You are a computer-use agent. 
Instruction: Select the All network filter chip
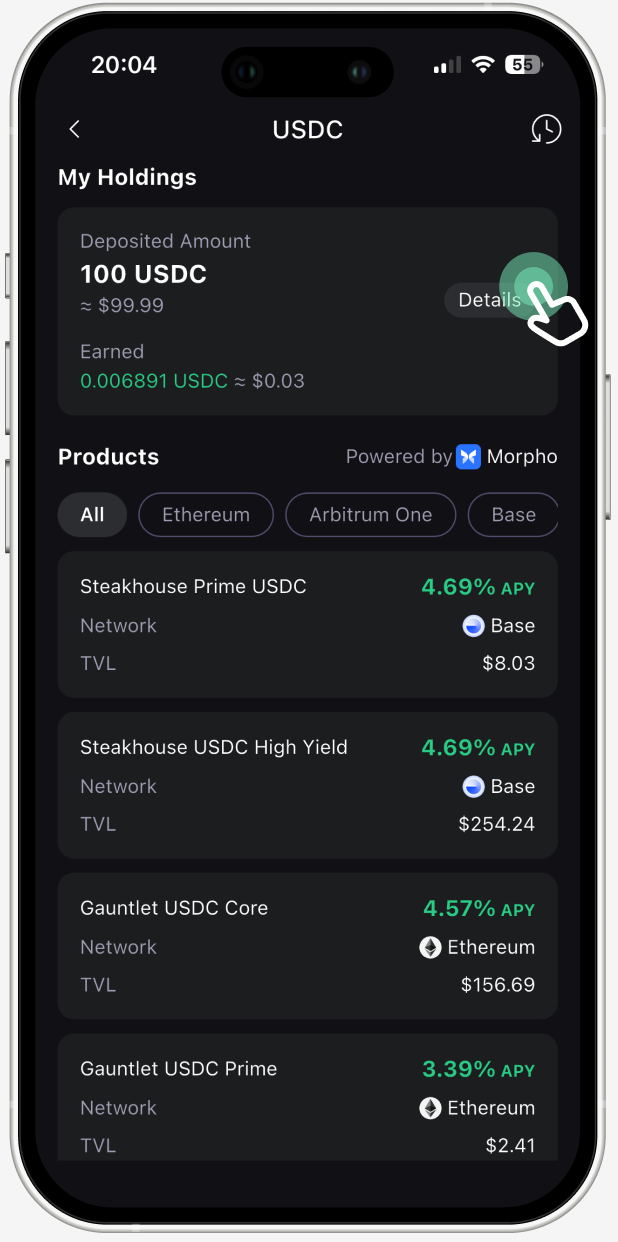92,515
